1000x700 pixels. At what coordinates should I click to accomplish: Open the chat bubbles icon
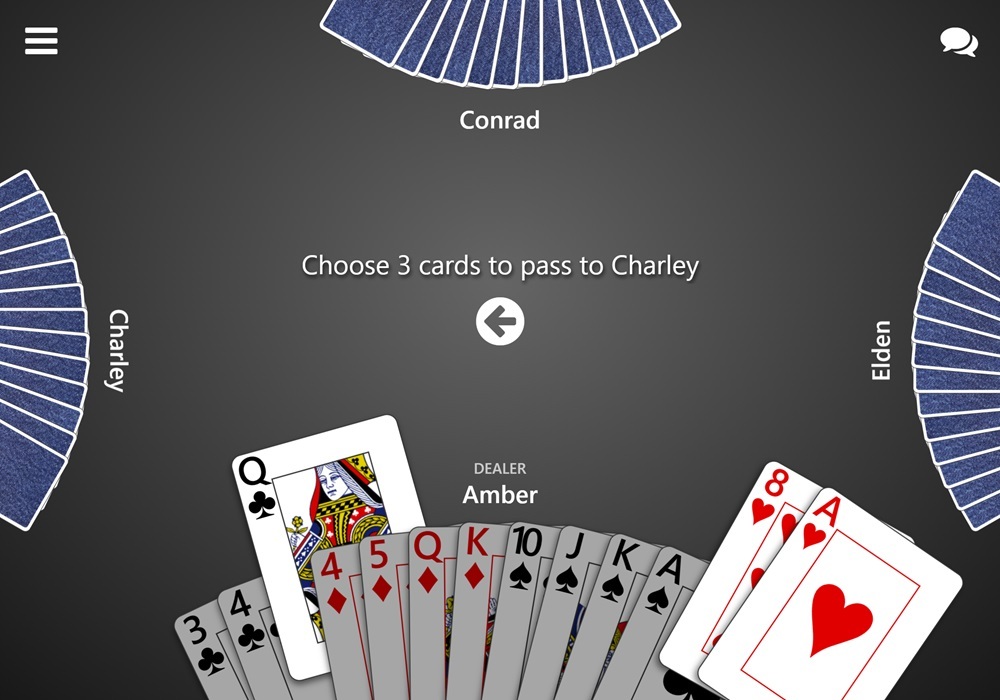pyautogui.click(x=958, y=42)
